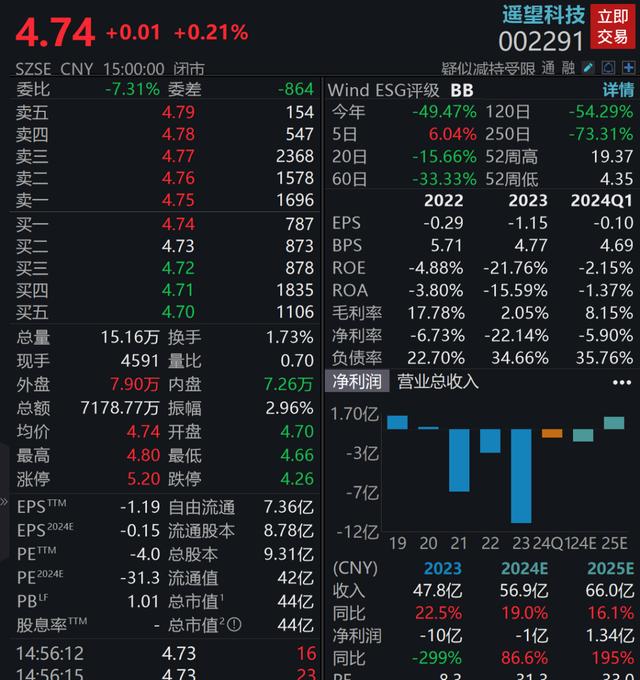Set a price alert with the bell icon
The height and width of the screenshot is (680, 640).
608,68
